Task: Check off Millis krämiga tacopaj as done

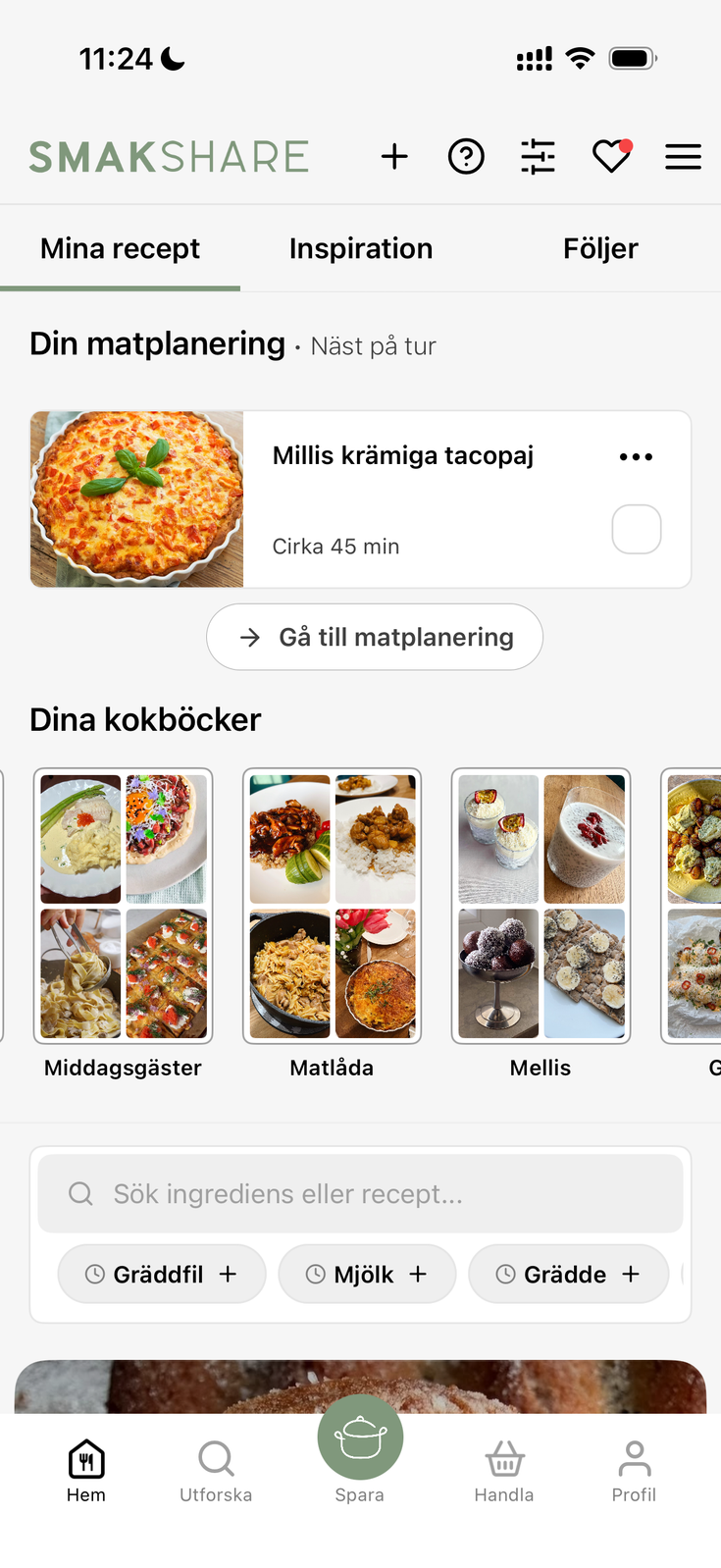Action: [x=636, y=529]
